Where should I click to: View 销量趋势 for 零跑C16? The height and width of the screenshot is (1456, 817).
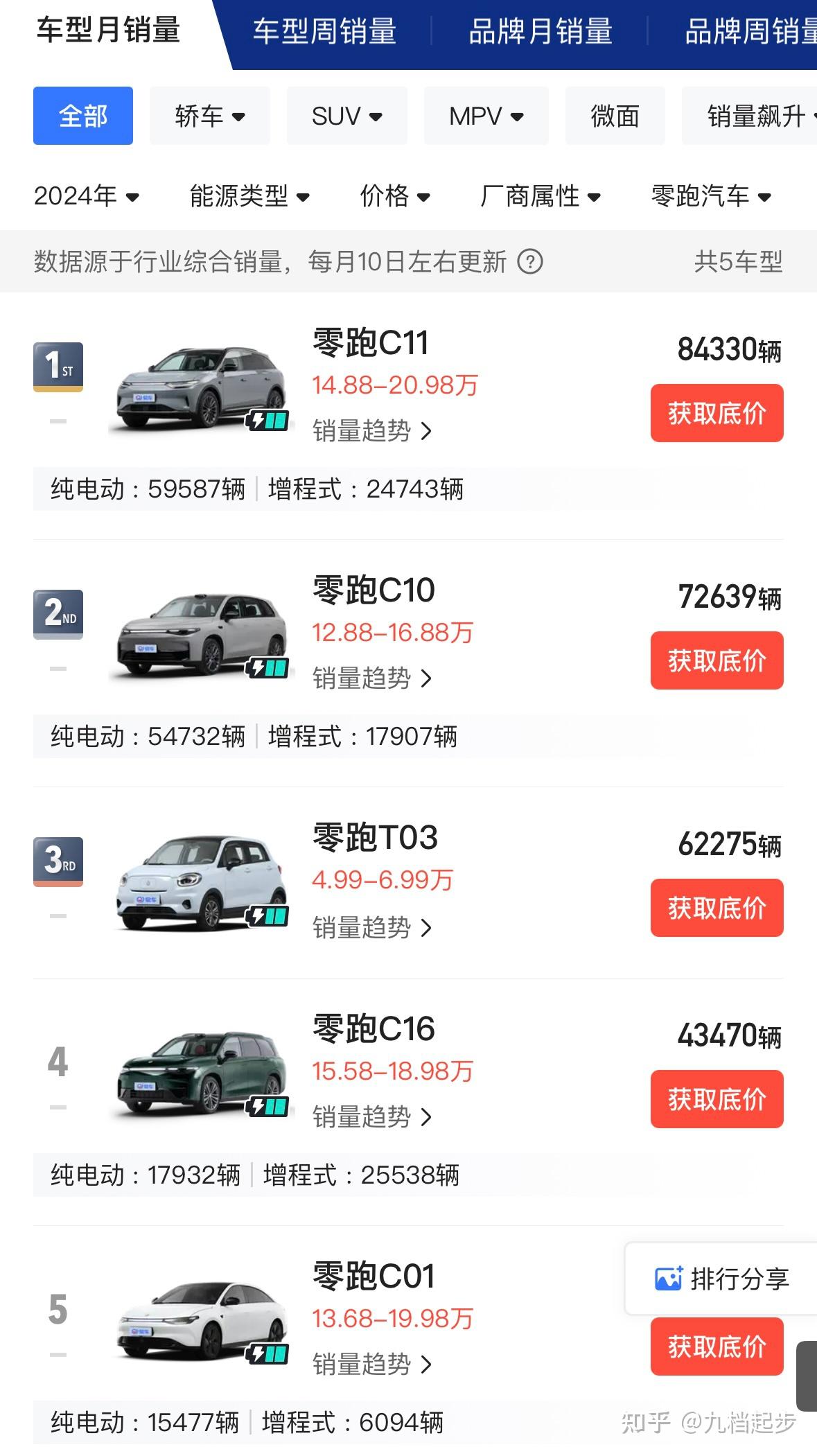pyautogui.click(x=372, y=1116)
